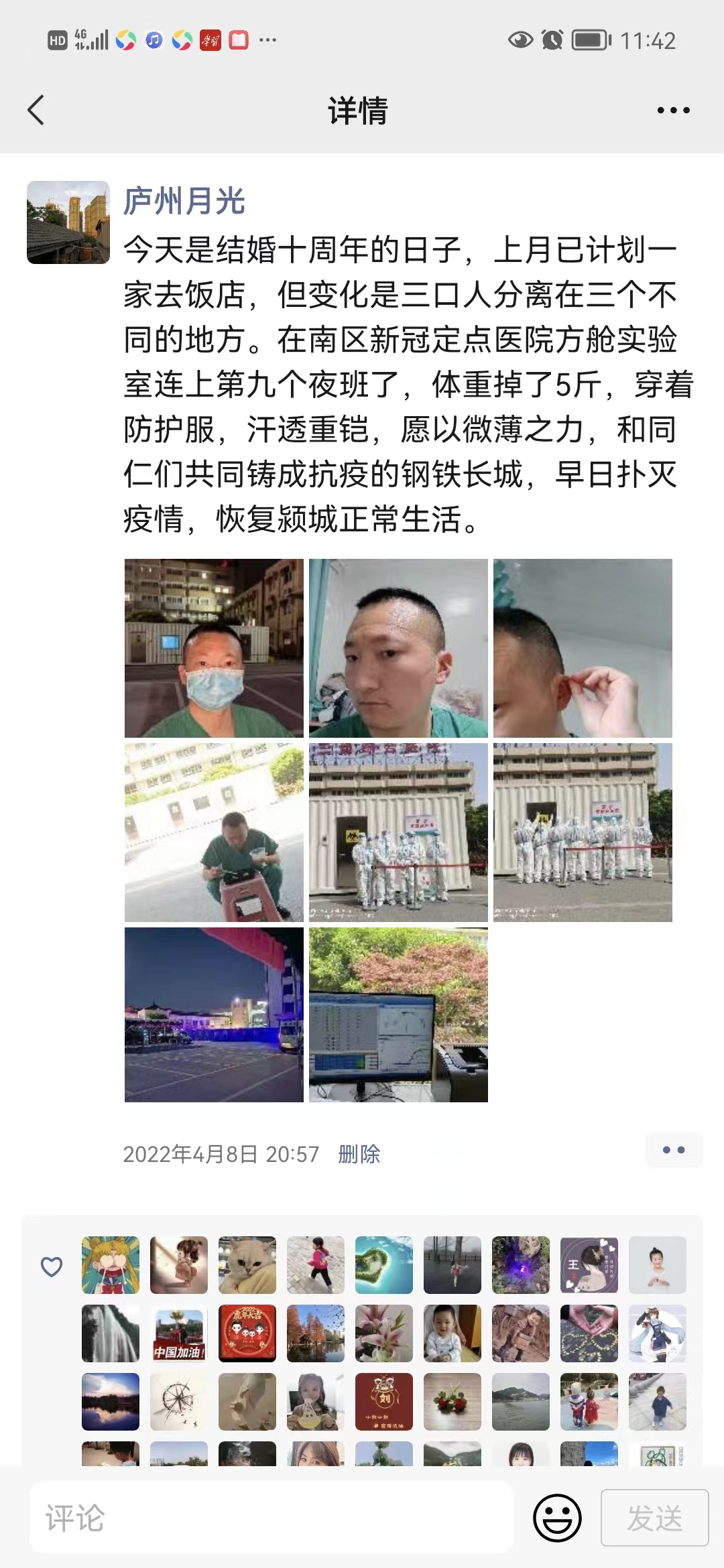The image size is (724, 1568).
Task: Open the Sailor Moon liker avatar
Action: pos(111,1264)
